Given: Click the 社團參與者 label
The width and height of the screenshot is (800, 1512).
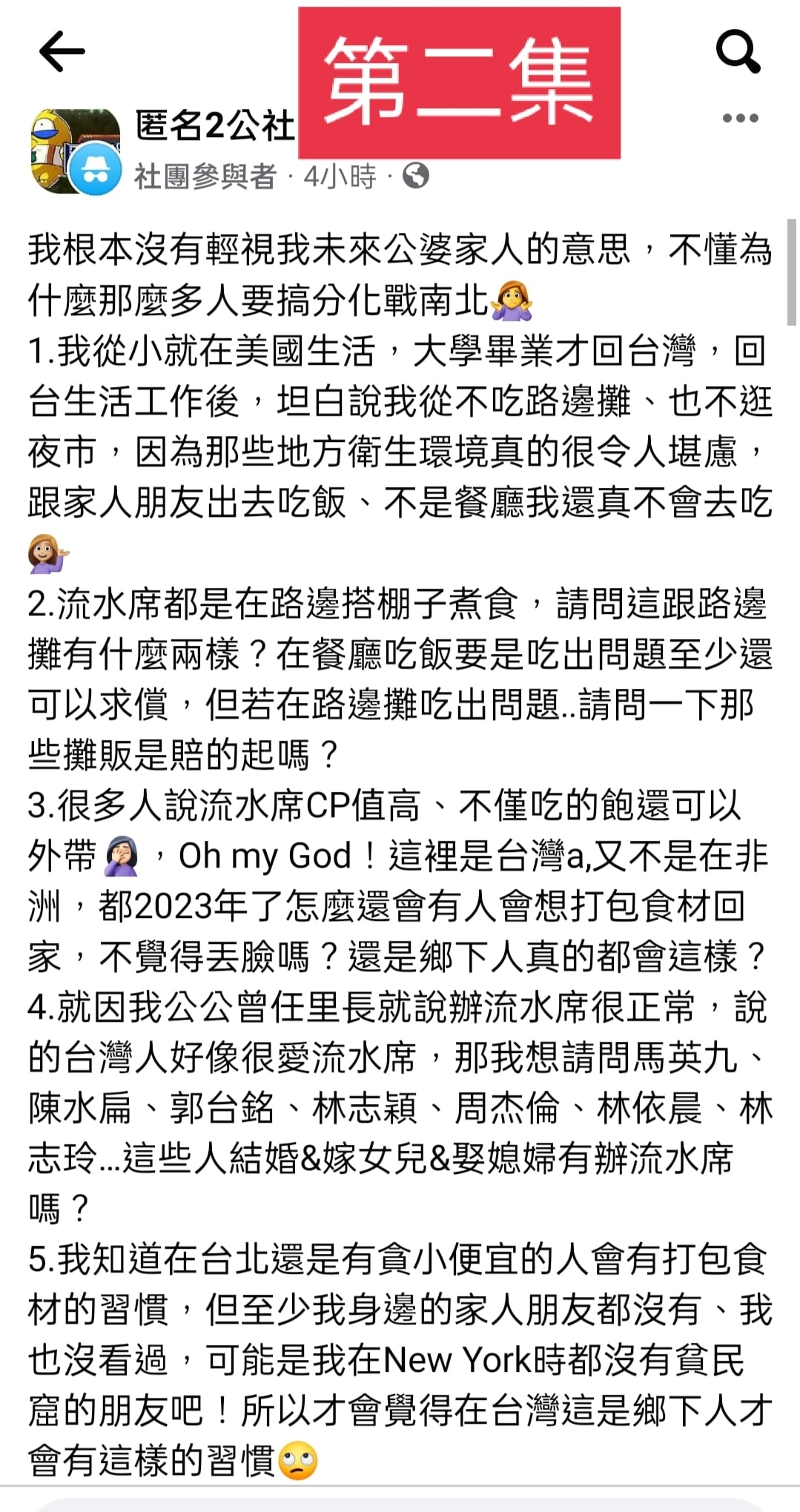Looking at the screenshot, I should (204, 174).
